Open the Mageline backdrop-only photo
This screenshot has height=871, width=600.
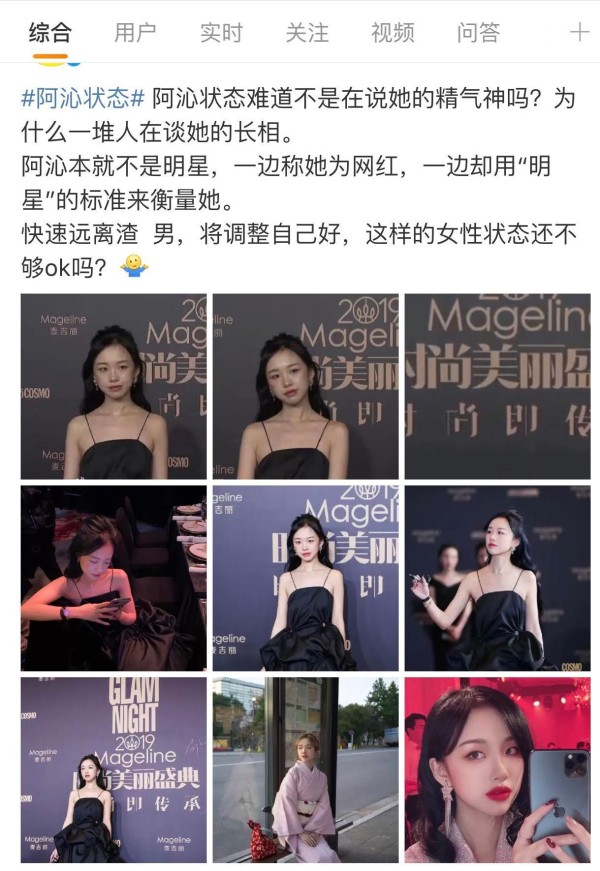click(x=497, y=386)
